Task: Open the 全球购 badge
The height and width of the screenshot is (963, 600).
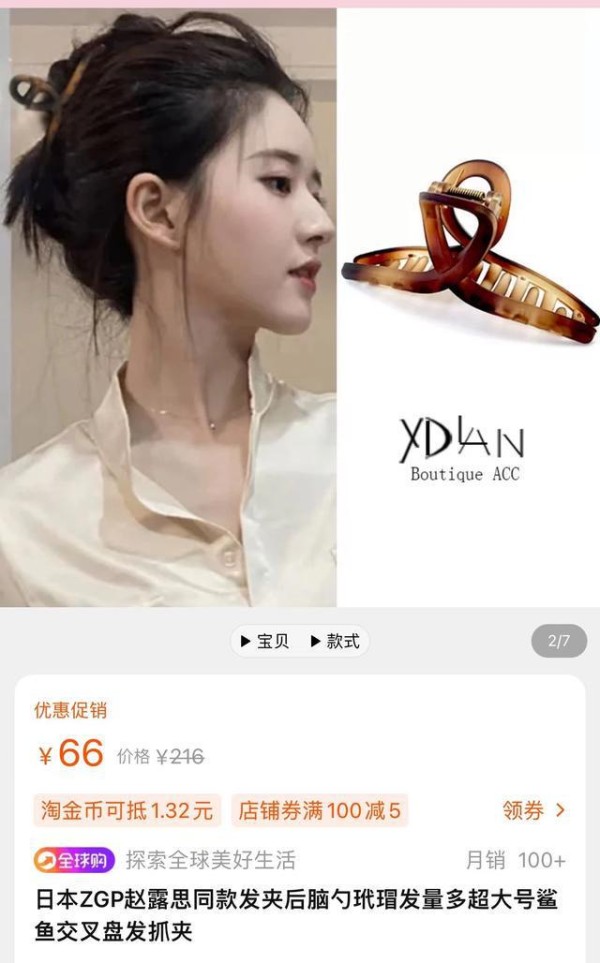Action: coord(74,860)
